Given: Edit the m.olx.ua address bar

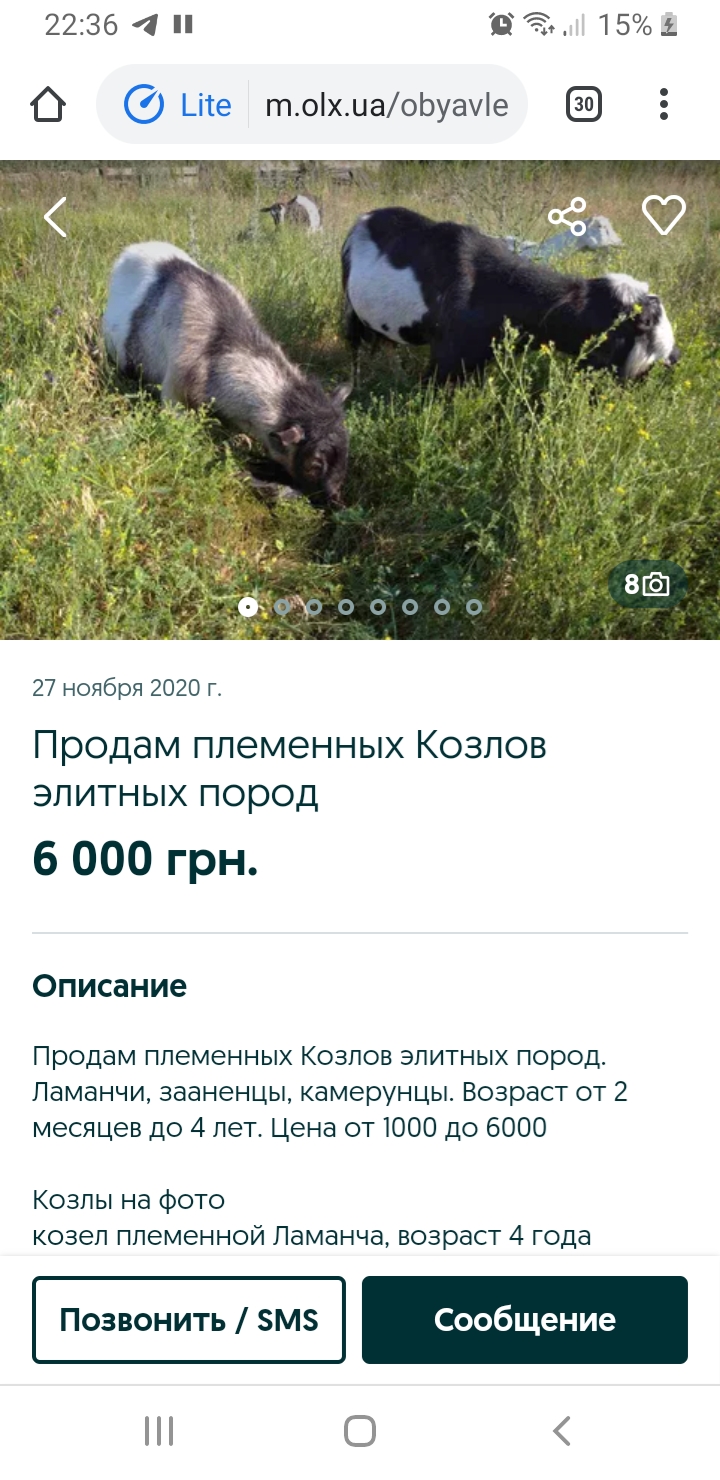Looking at the screenshot, I should point(386,105).
